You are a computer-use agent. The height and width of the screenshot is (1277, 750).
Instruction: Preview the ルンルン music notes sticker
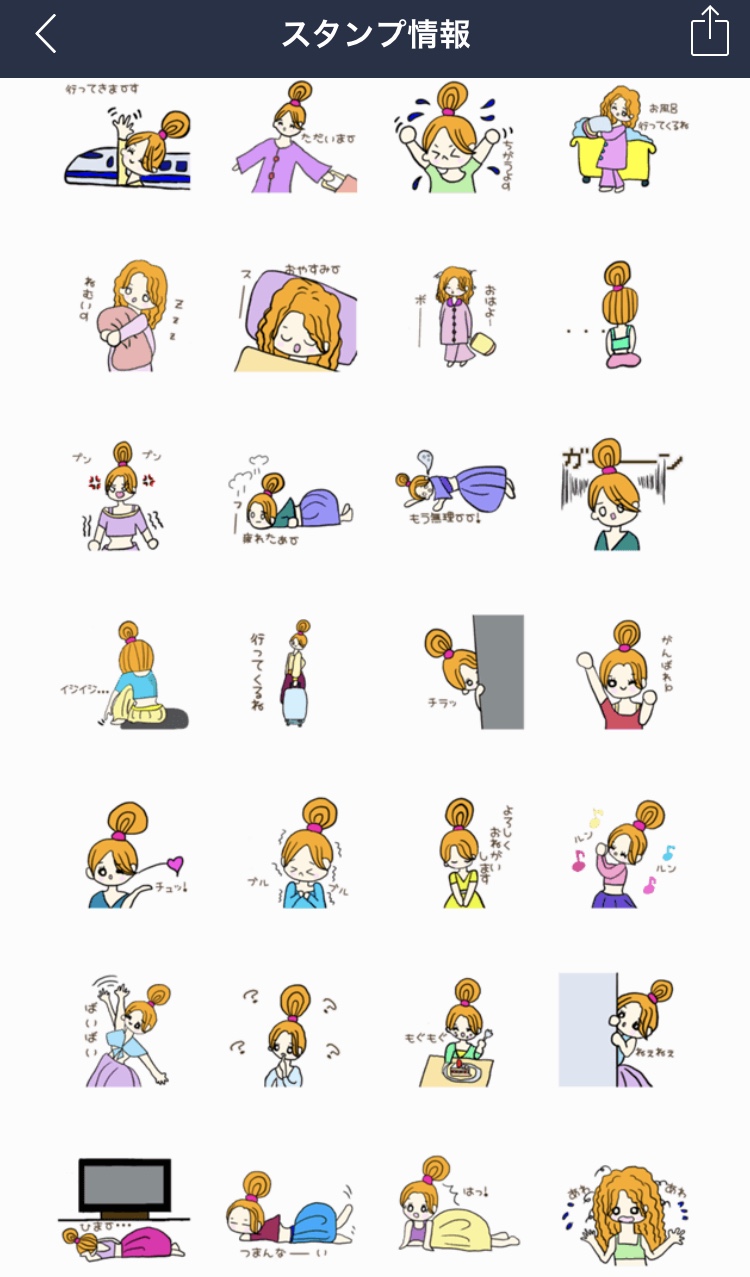coord(624,852)
